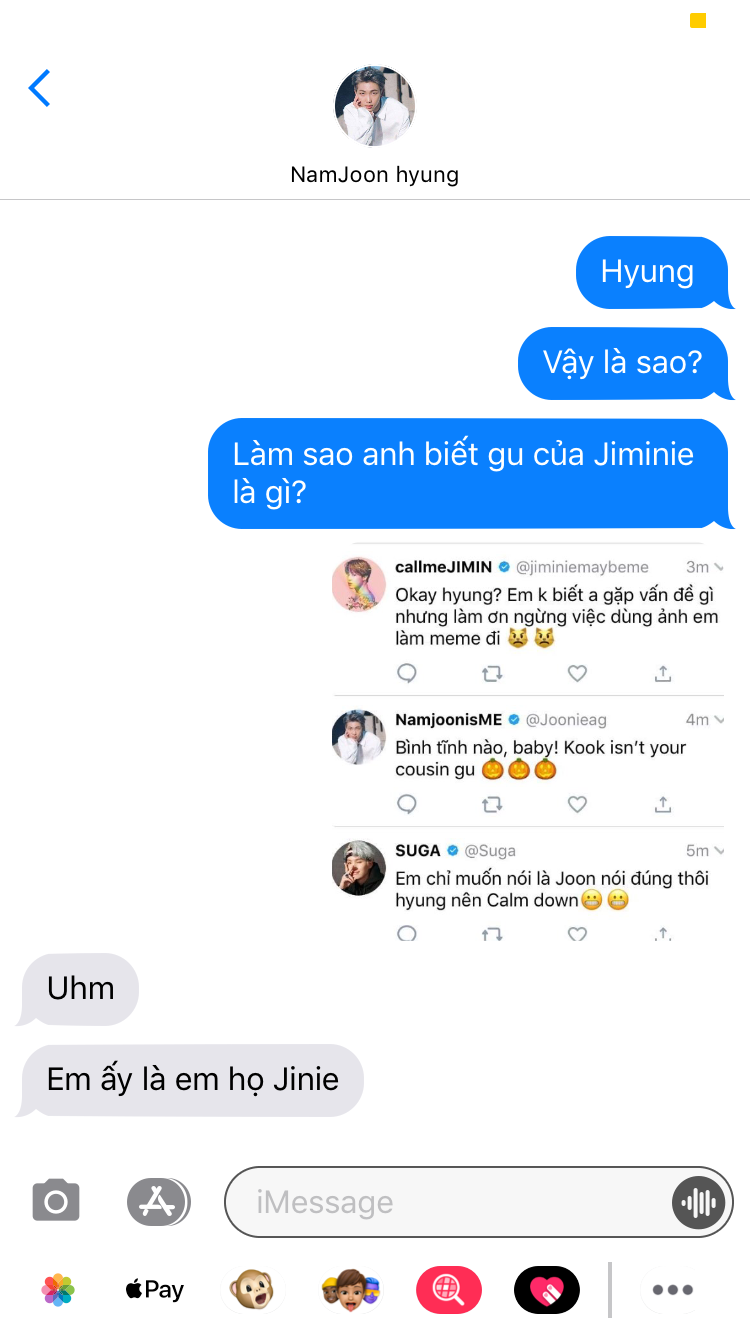This screenshot has width=750, height=1334.
Task: Show more iMessage apps
Action: 672,1290
